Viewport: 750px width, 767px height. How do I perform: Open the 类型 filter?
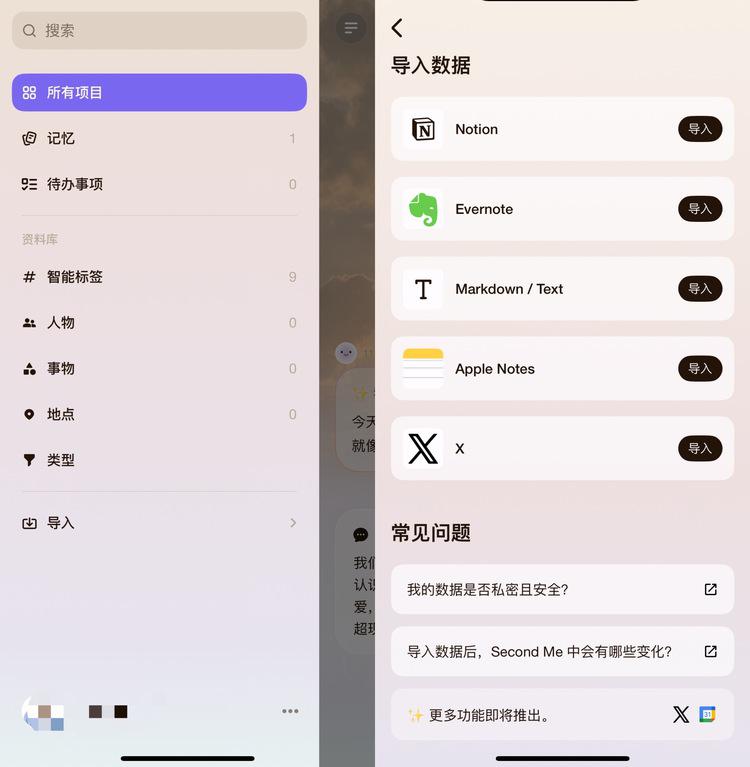tap(159, 461)
